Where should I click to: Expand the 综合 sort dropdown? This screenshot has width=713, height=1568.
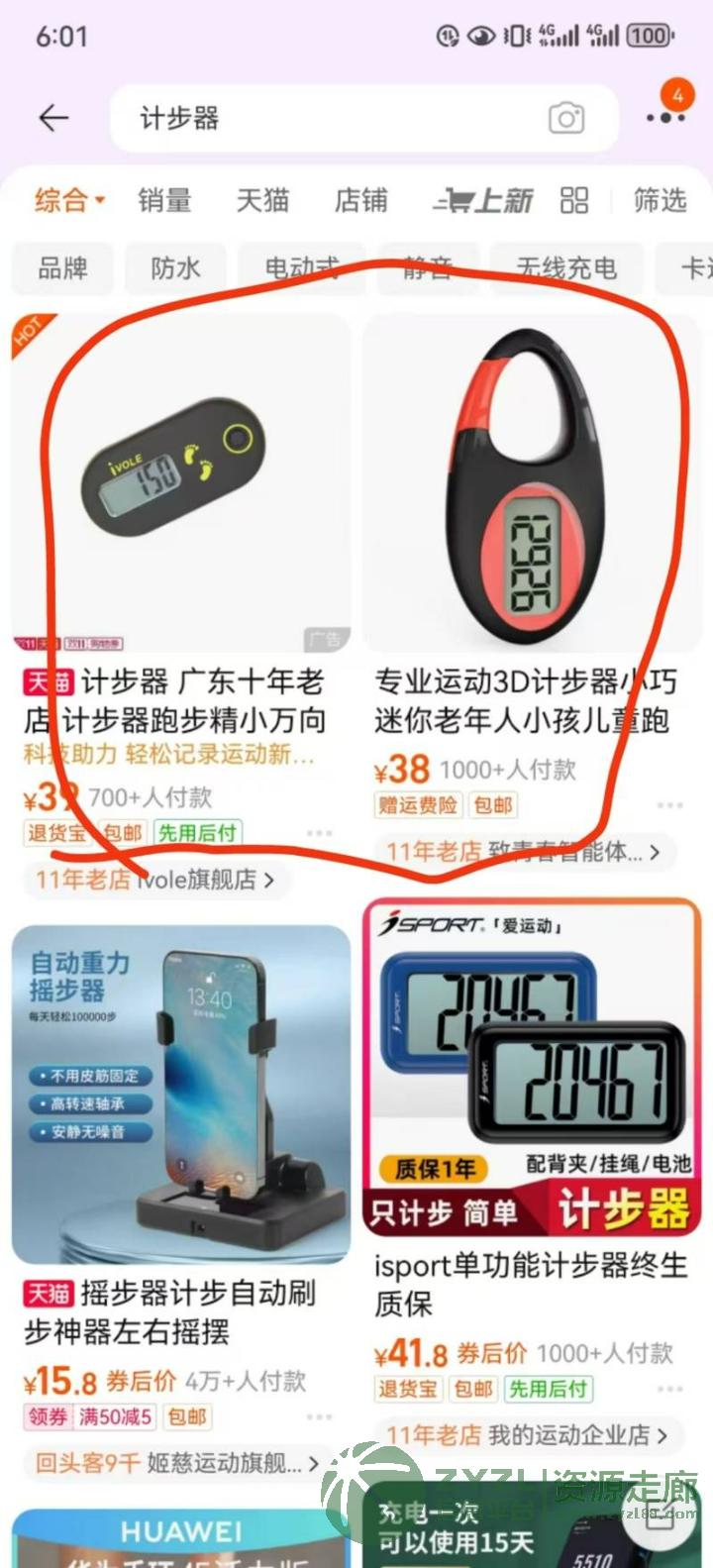click(x=69, y=200)
